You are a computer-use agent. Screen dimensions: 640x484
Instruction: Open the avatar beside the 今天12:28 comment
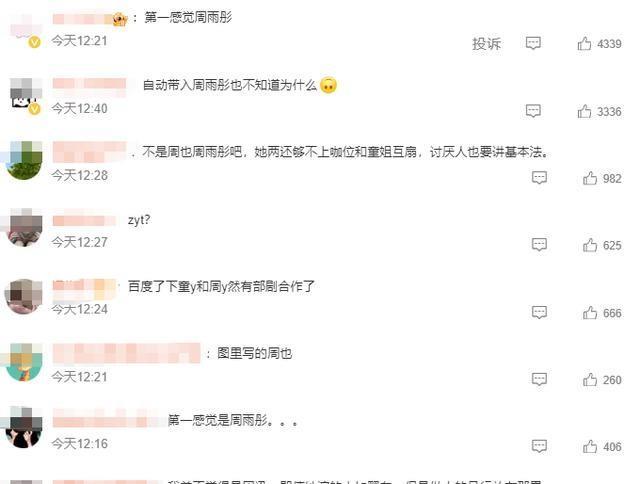pos(23,160)
